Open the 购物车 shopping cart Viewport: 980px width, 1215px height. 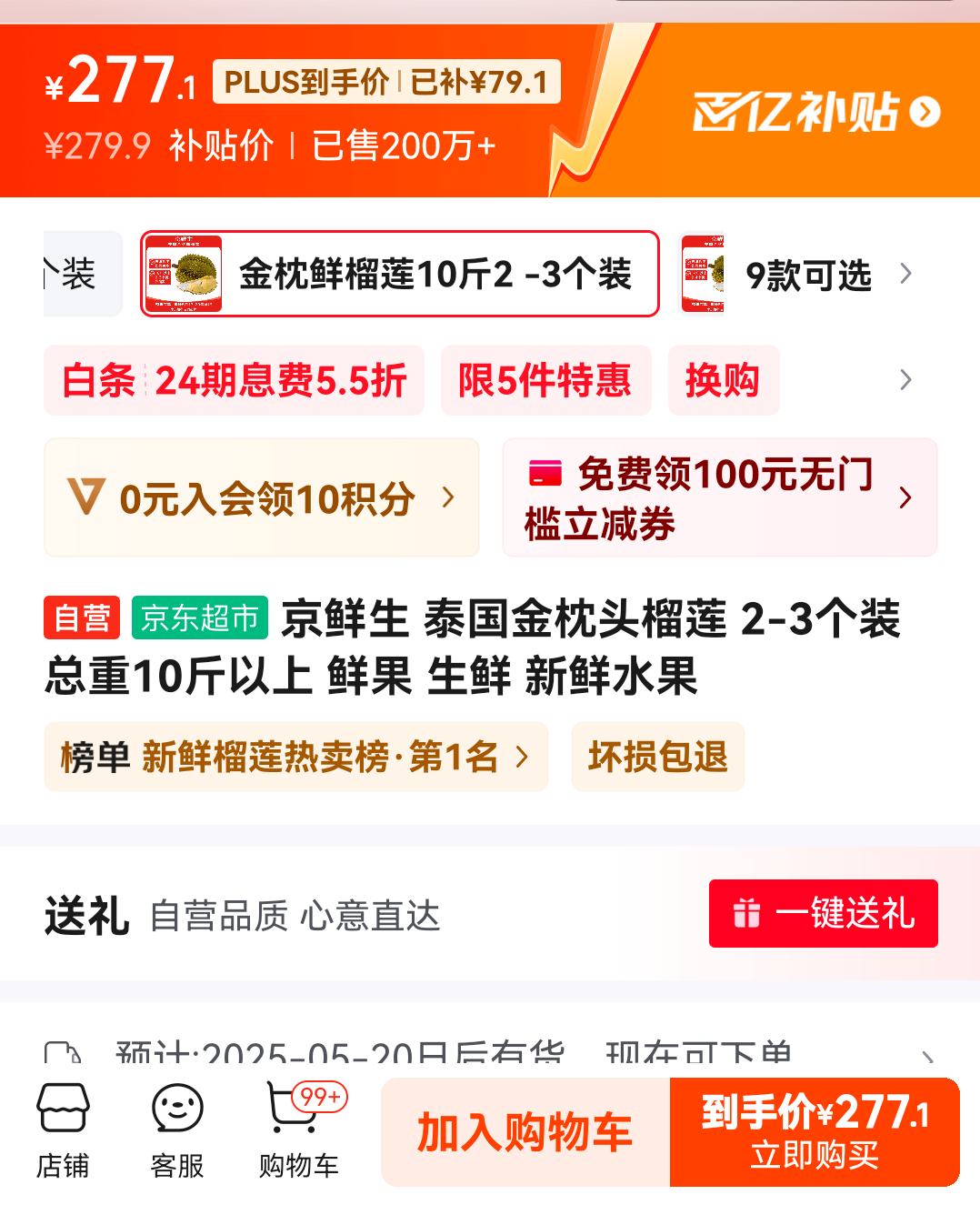(x=299, y=1131)
